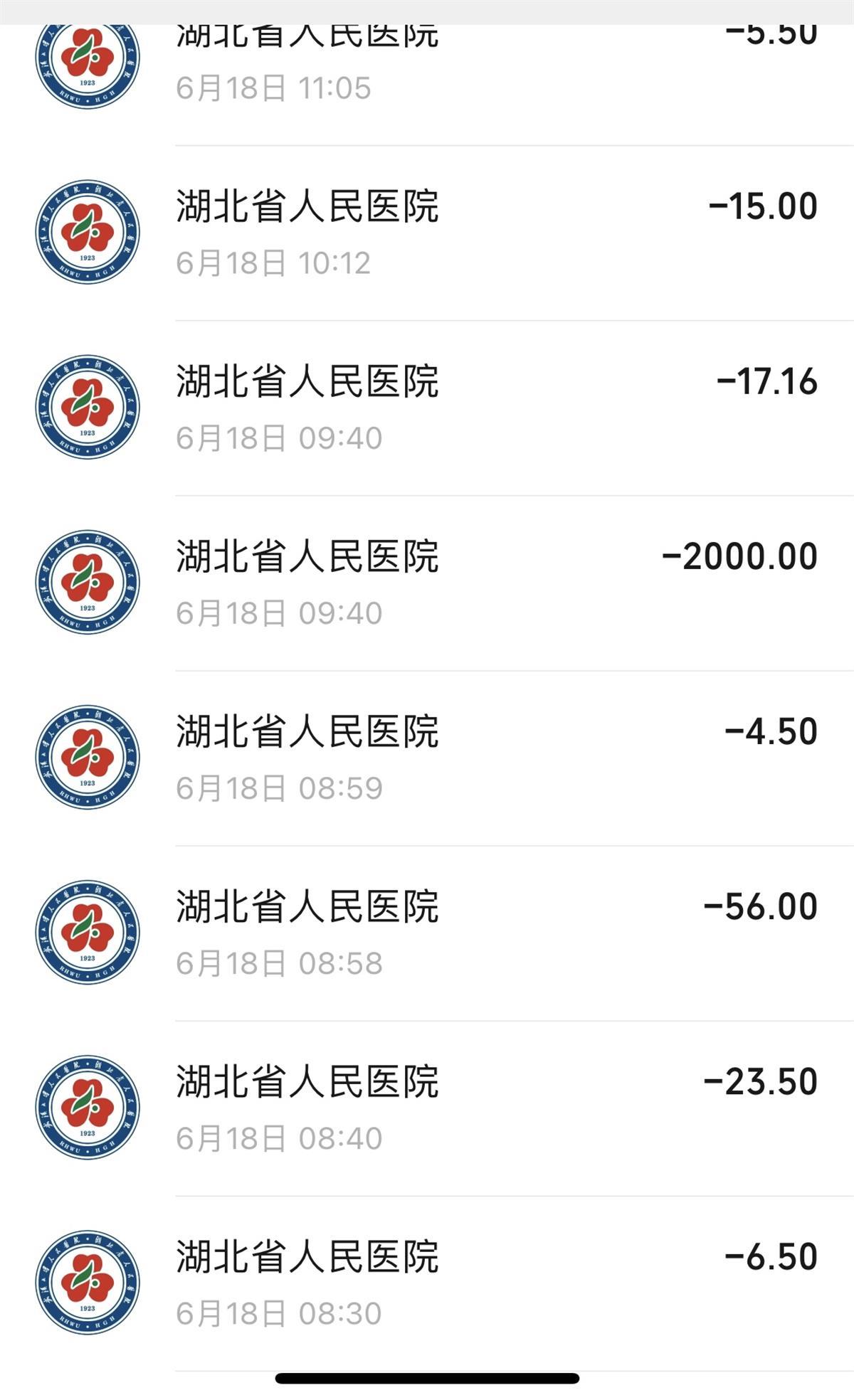Open the -2000.00 hospital payment record
This screenshot has width=854, height=1400.
[427, 583]
